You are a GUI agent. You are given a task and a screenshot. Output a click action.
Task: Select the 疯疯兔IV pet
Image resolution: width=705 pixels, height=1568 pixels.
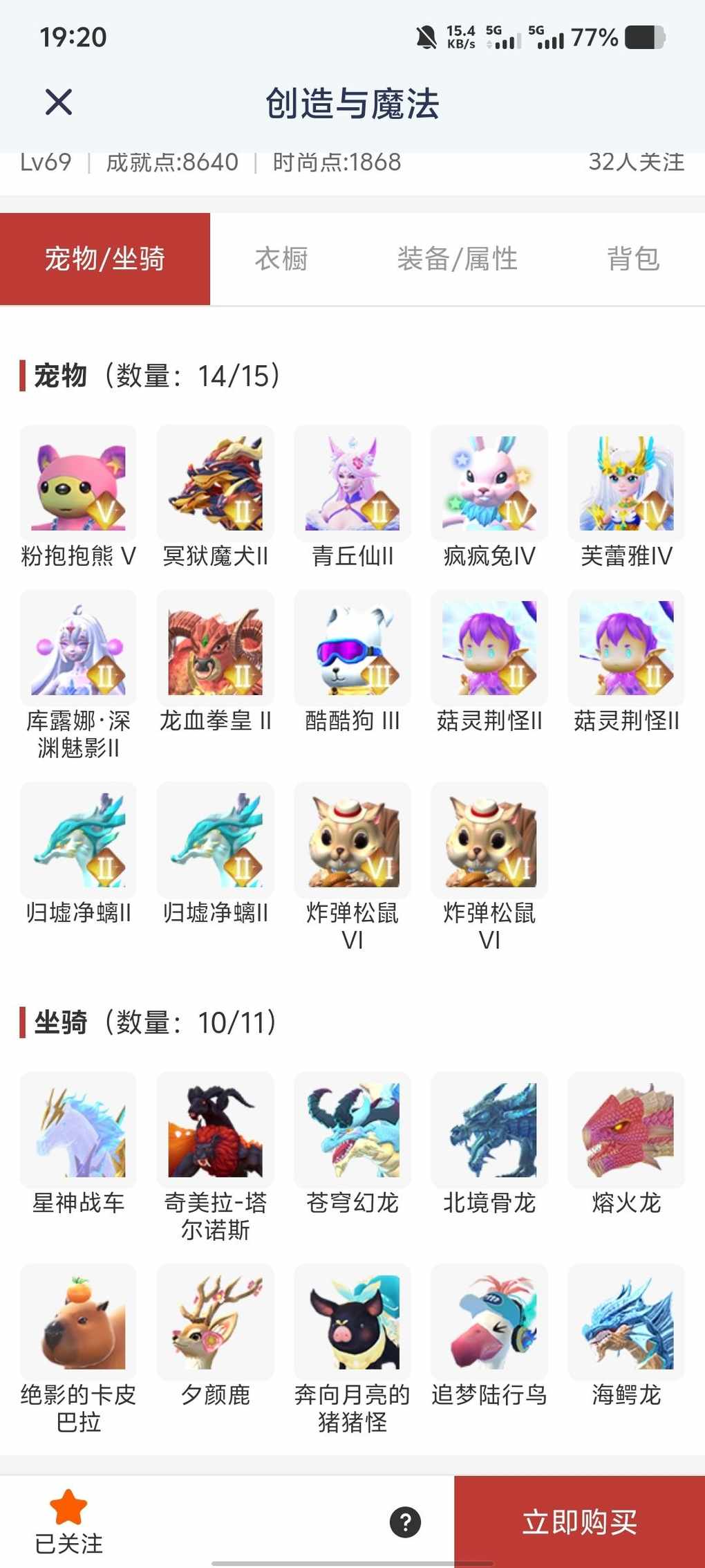coord(489,483)
